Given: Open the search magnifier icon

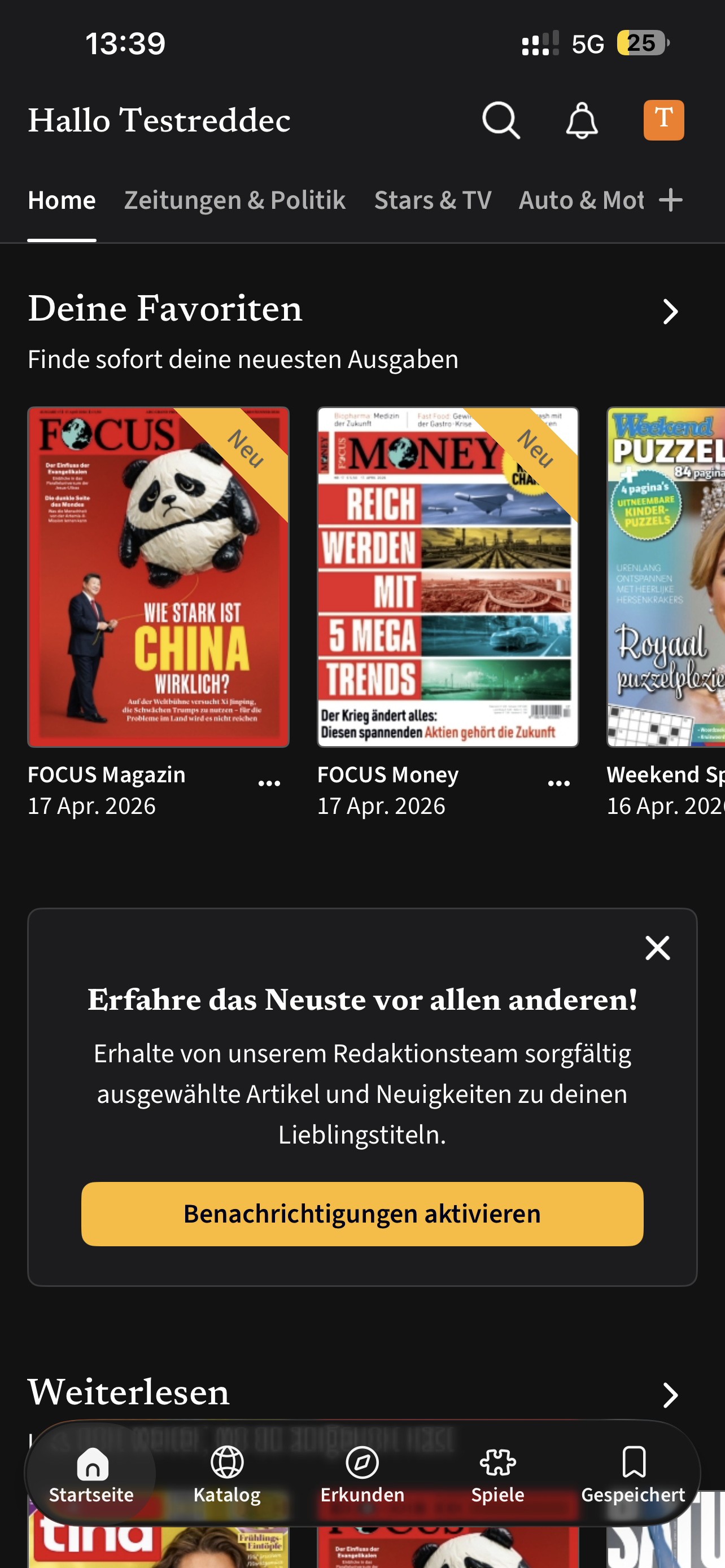Looking at the screenshot, I should [x=501, y=121].
